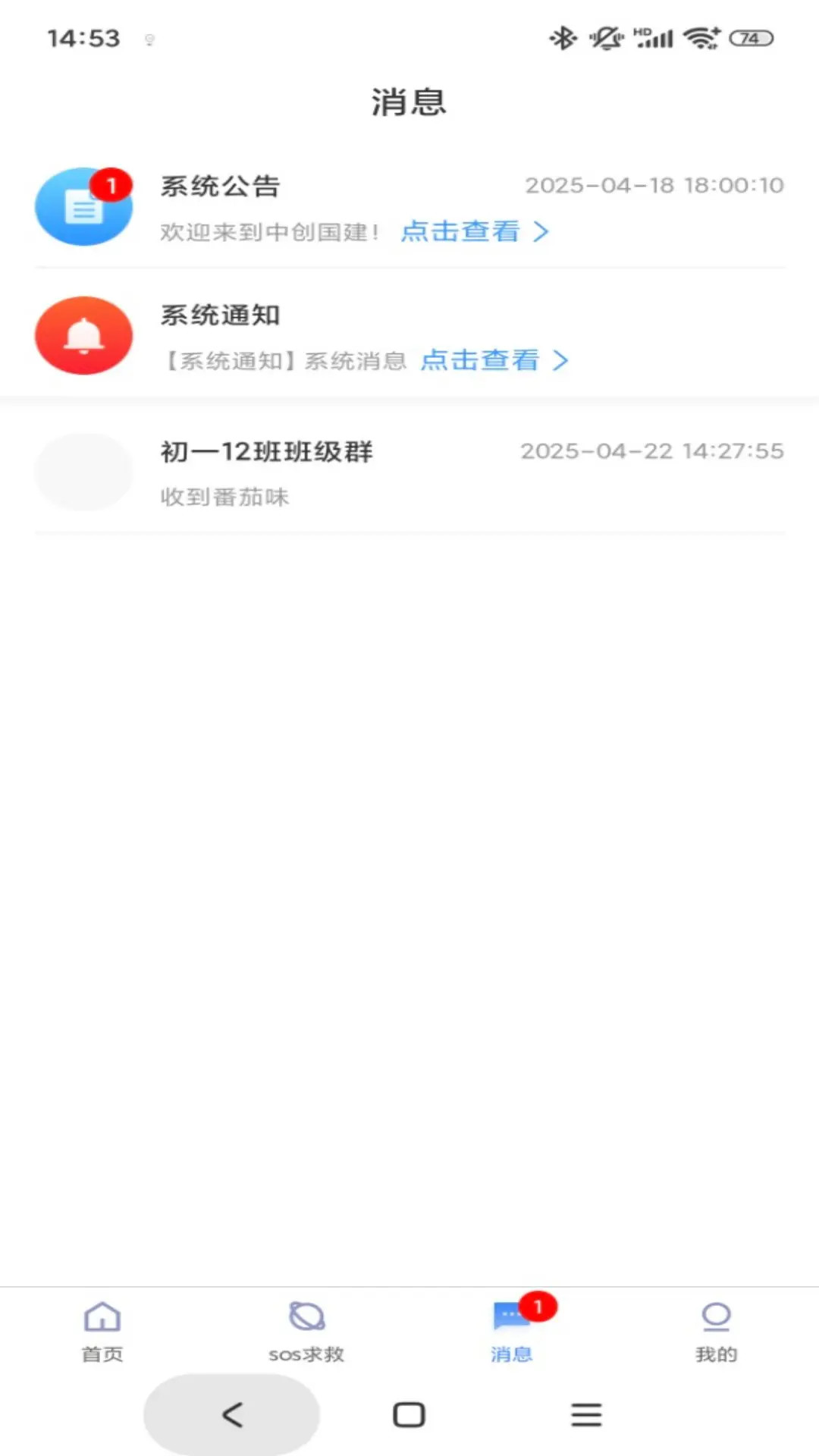
Task: Open the 首页 home tab icon
Action: coord(102,1317)
